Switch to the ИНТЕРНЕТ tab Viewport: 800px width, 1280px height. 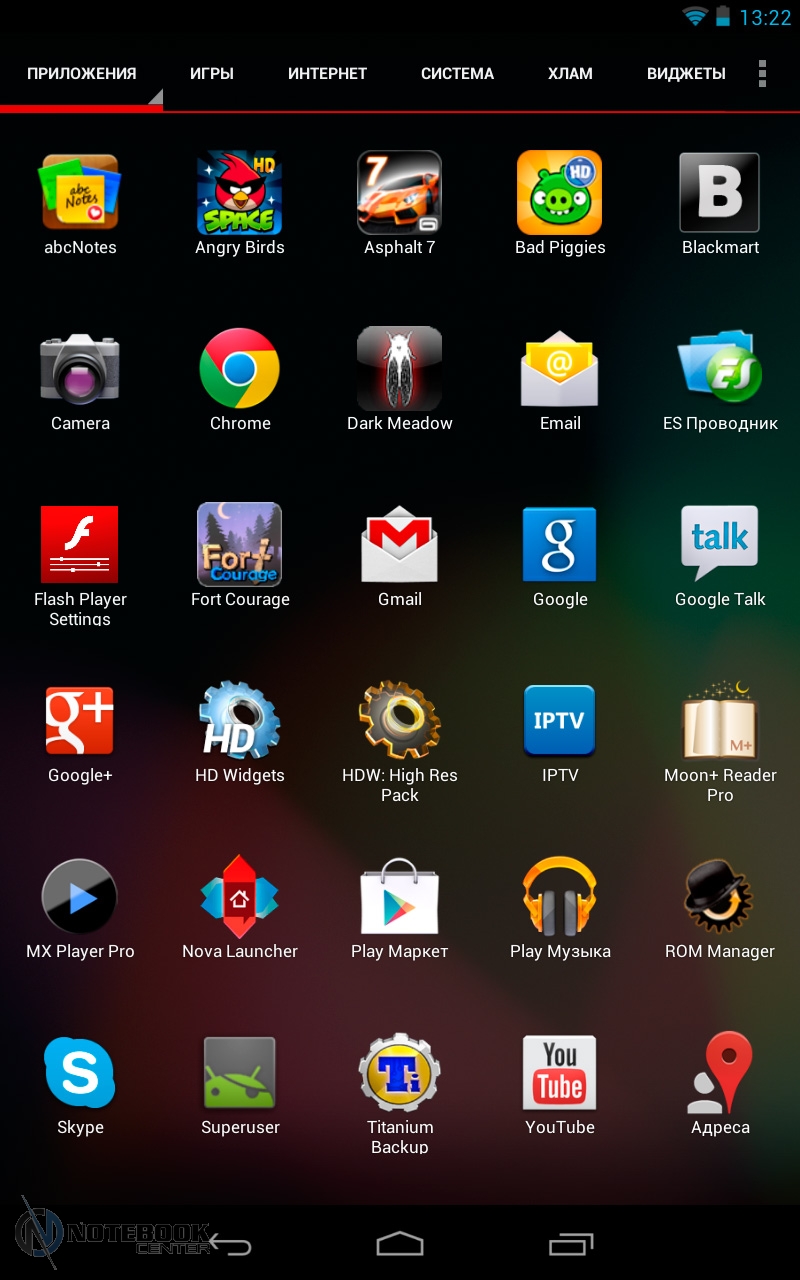pyautogui.click(x=327, y=73)
